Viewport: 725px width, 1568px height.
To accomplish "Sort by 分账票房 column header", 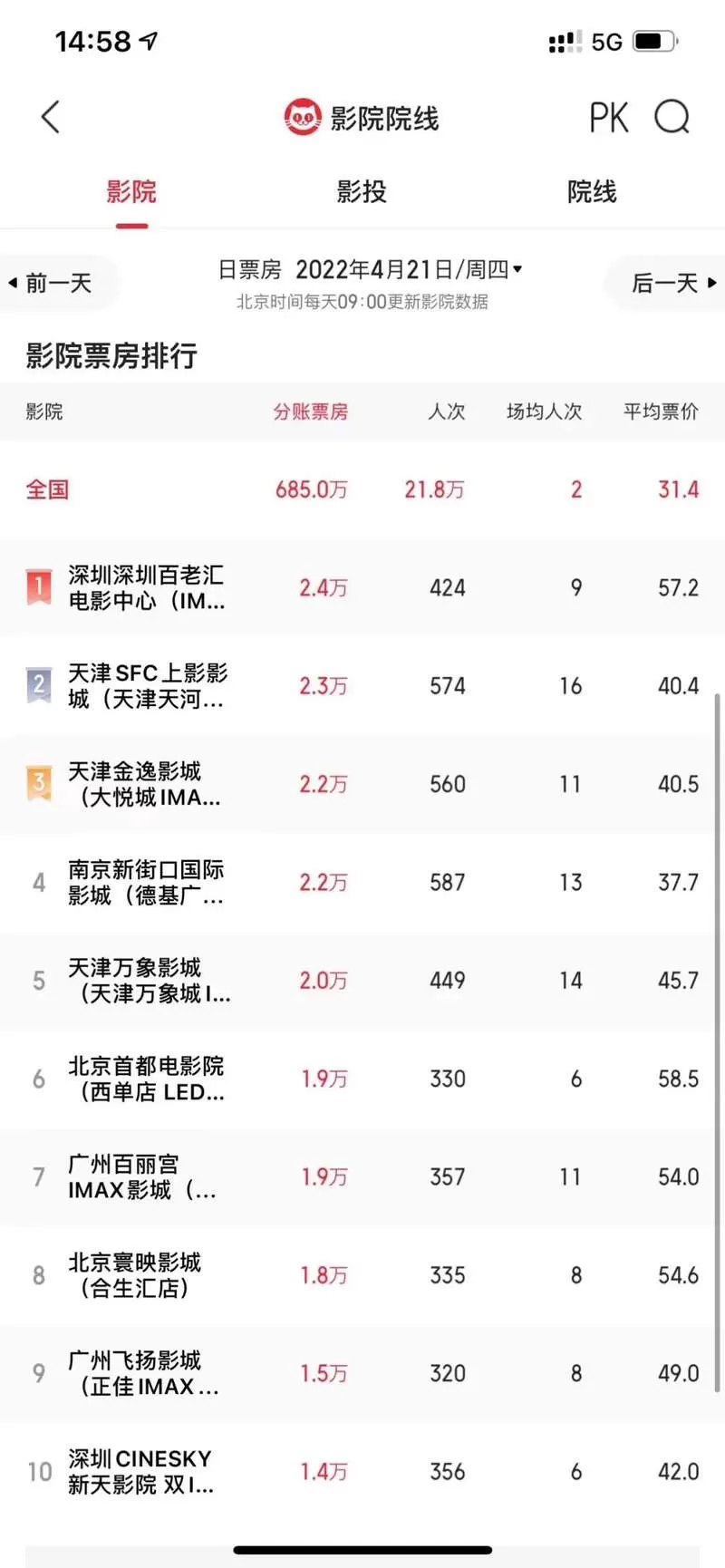I will 311,411.
